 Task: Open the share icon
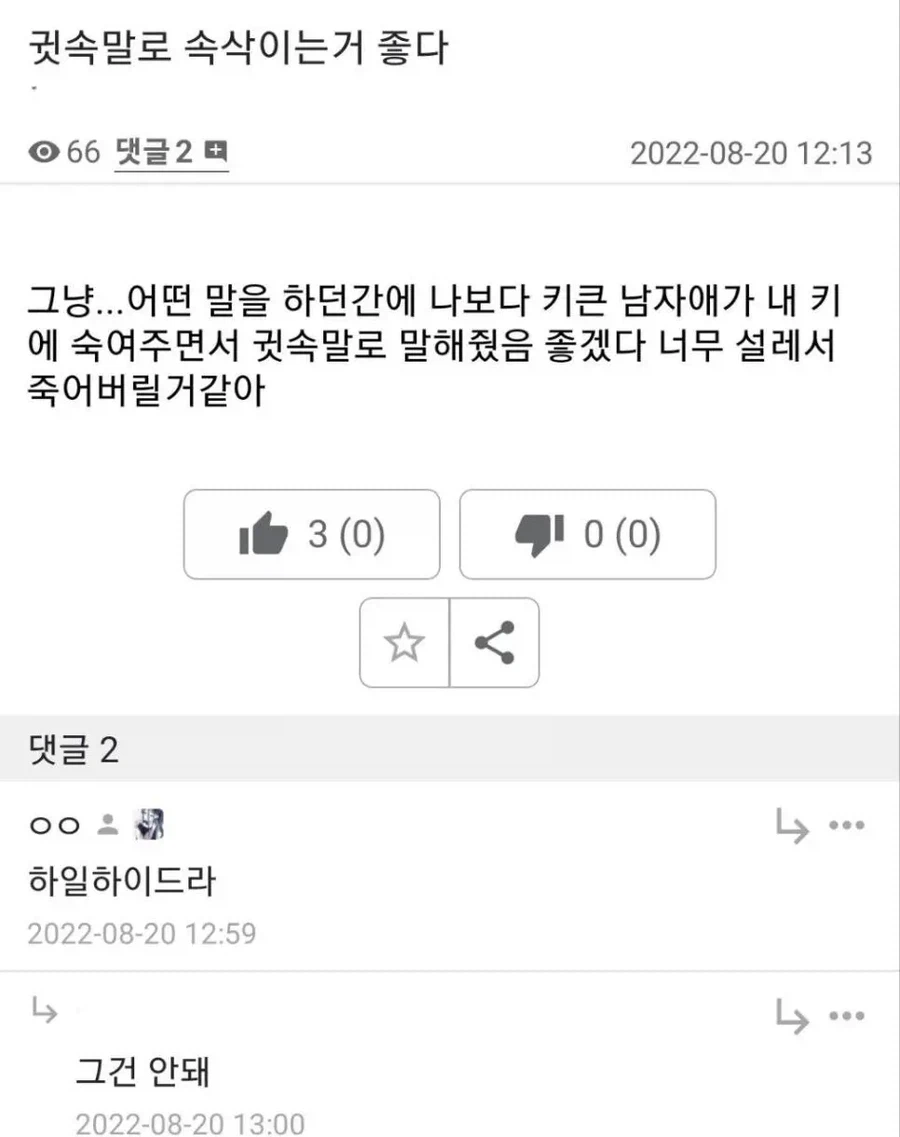tap(494, 643)
